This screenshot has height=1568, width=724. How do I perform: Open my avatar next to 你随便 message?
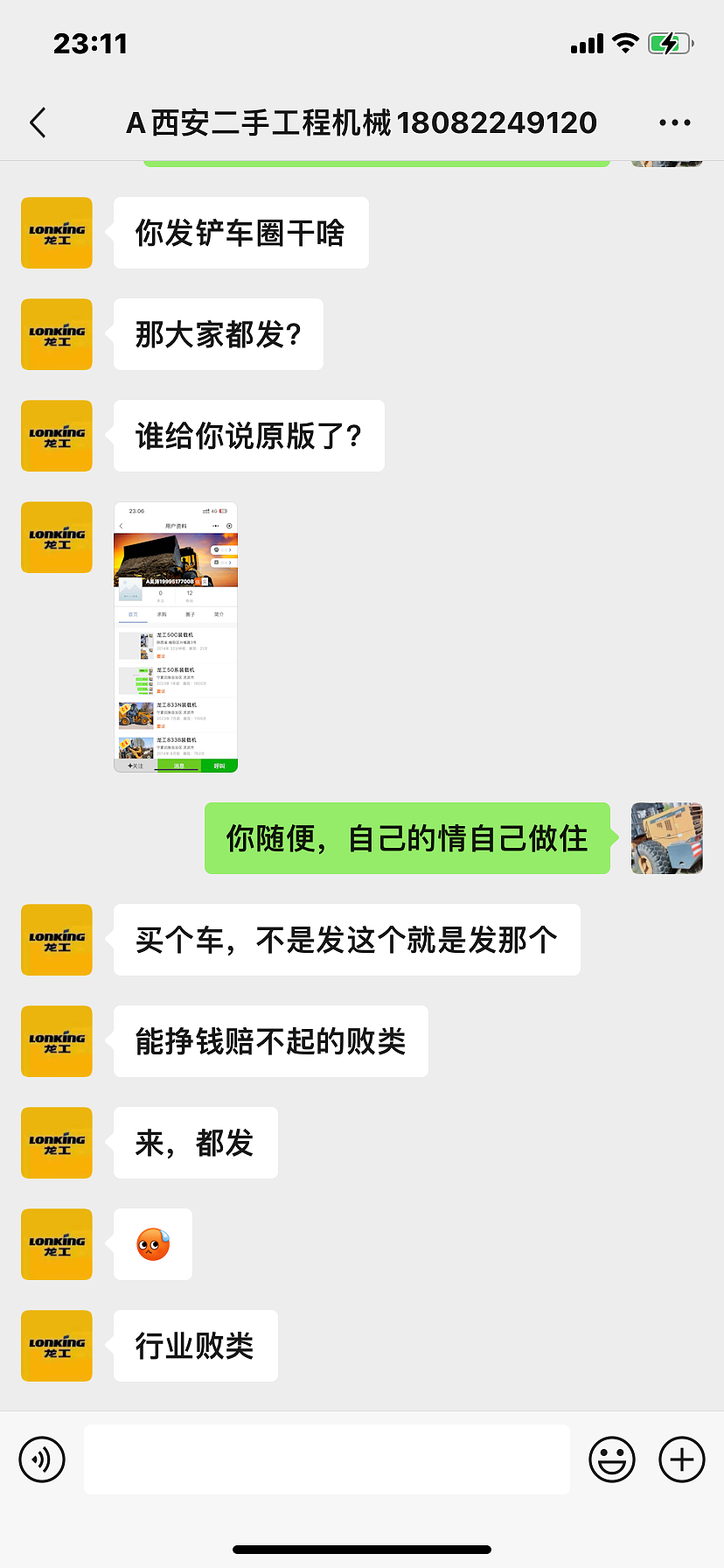click(x=666, y=838)
